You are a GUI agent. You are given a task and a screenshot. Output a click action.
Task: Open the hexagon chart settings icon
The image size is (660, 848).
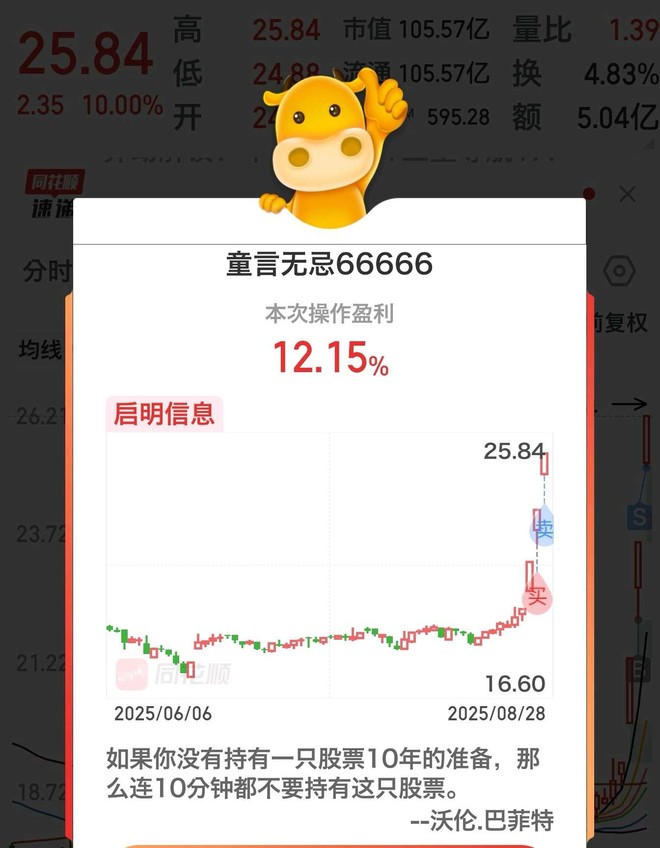point(619,270)
